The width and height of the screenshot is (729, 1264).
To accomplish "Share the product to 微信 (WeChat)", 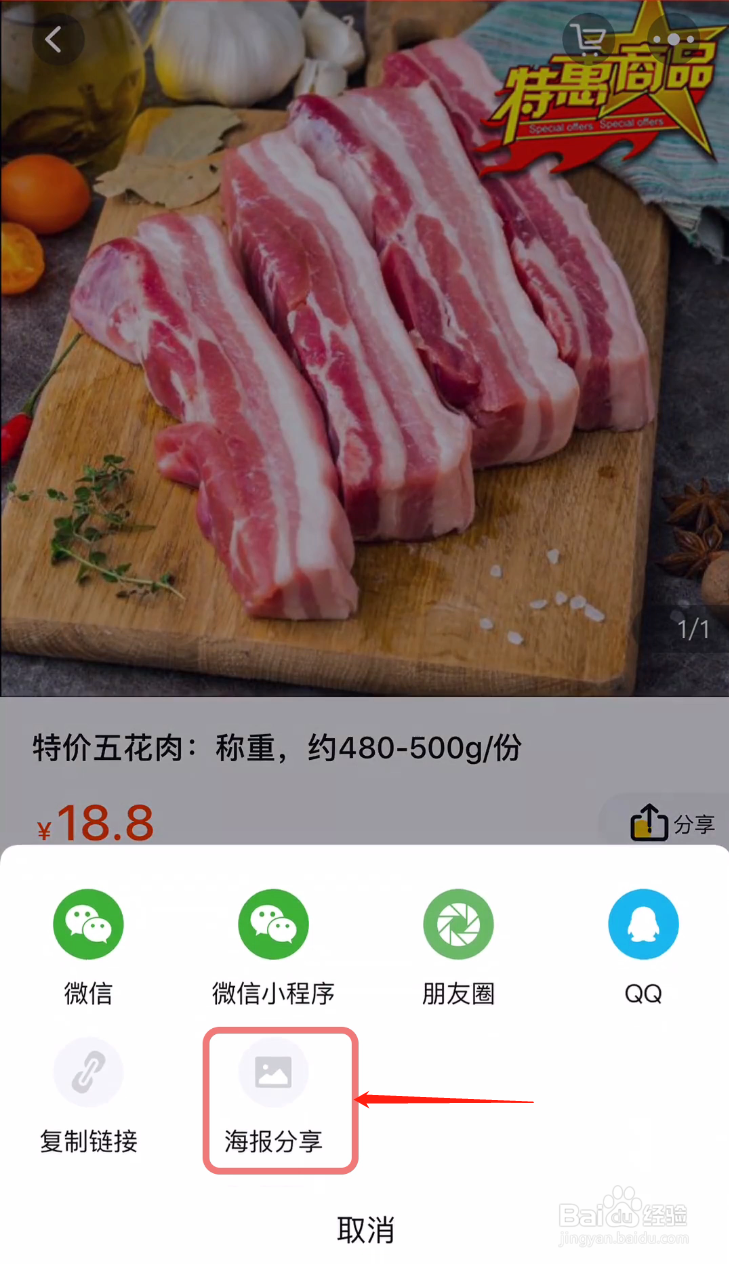I will pyautogui.click(x=88, y=923).
